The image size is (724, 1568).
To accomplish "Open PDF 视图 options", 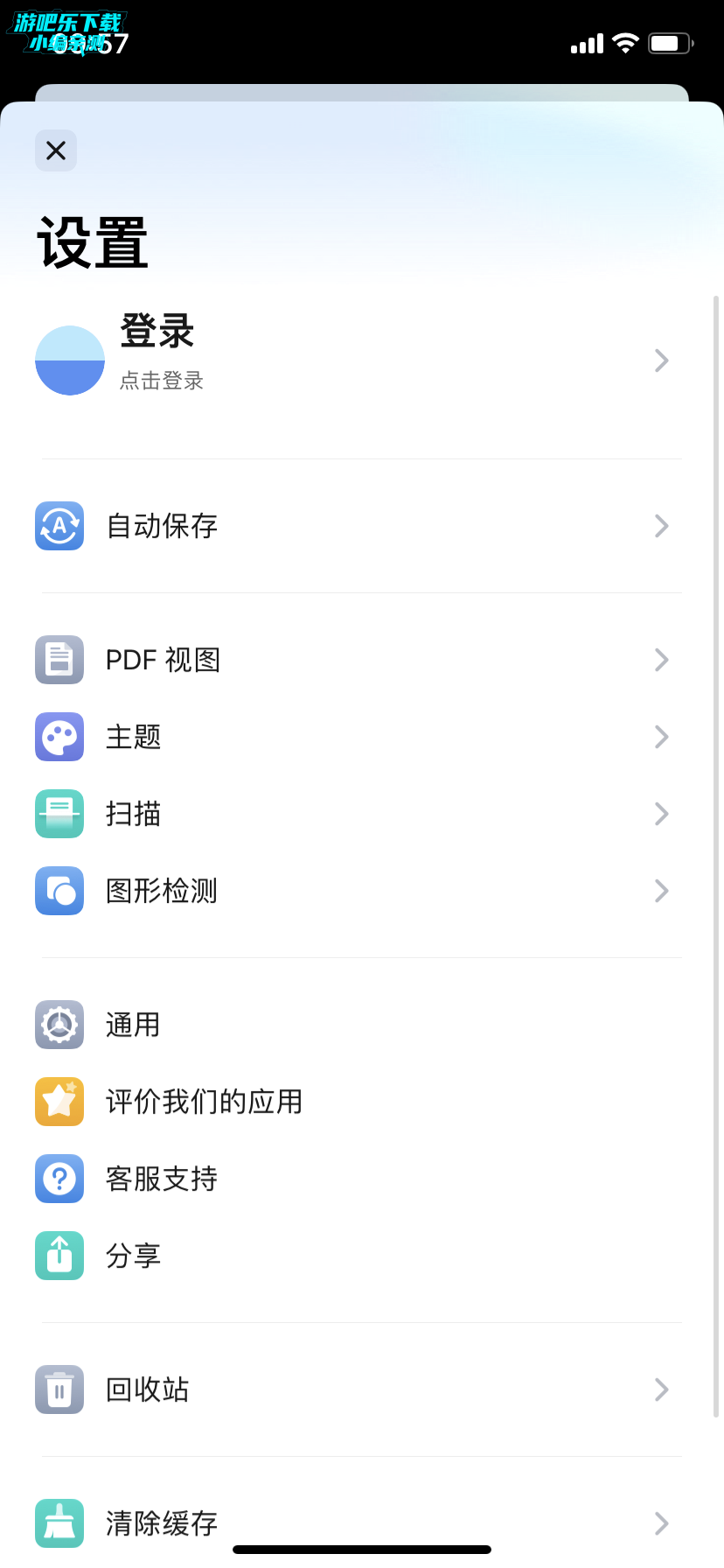I will [x=362, y=660].
